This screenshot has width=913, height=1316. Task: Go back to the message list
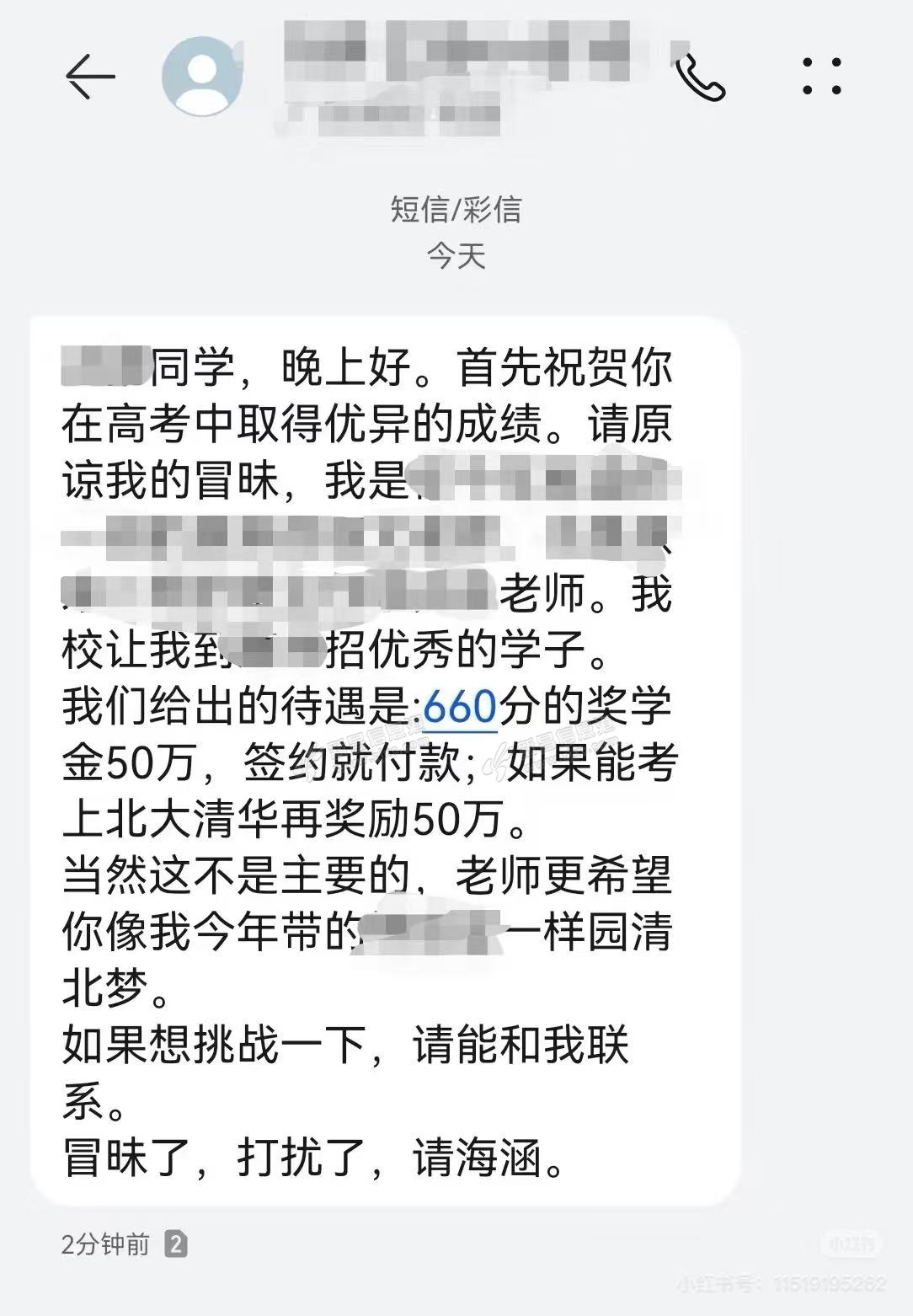pyautogui.click(x=89, y=77)
